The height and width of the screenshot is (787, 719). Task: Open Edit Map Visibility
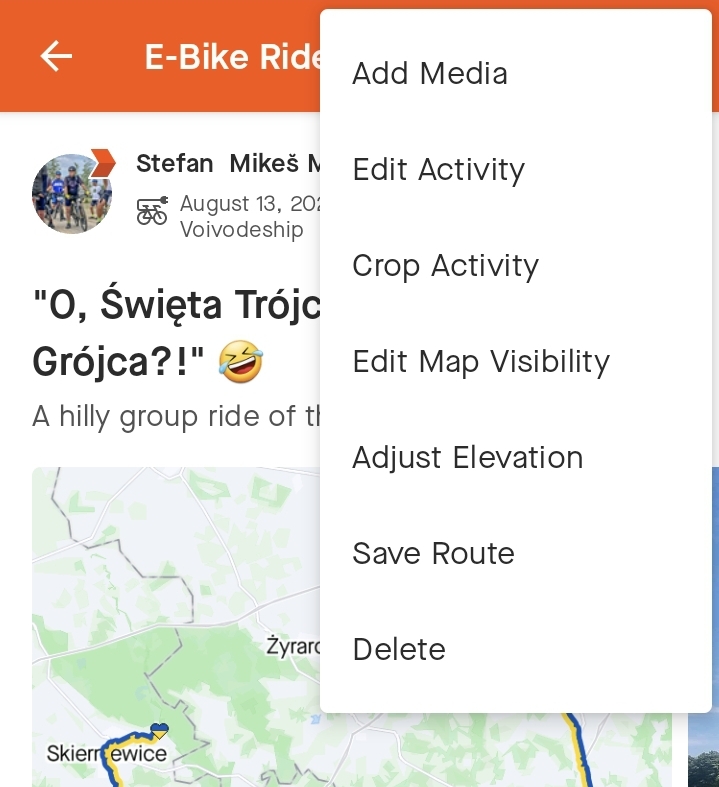(481, 362)
